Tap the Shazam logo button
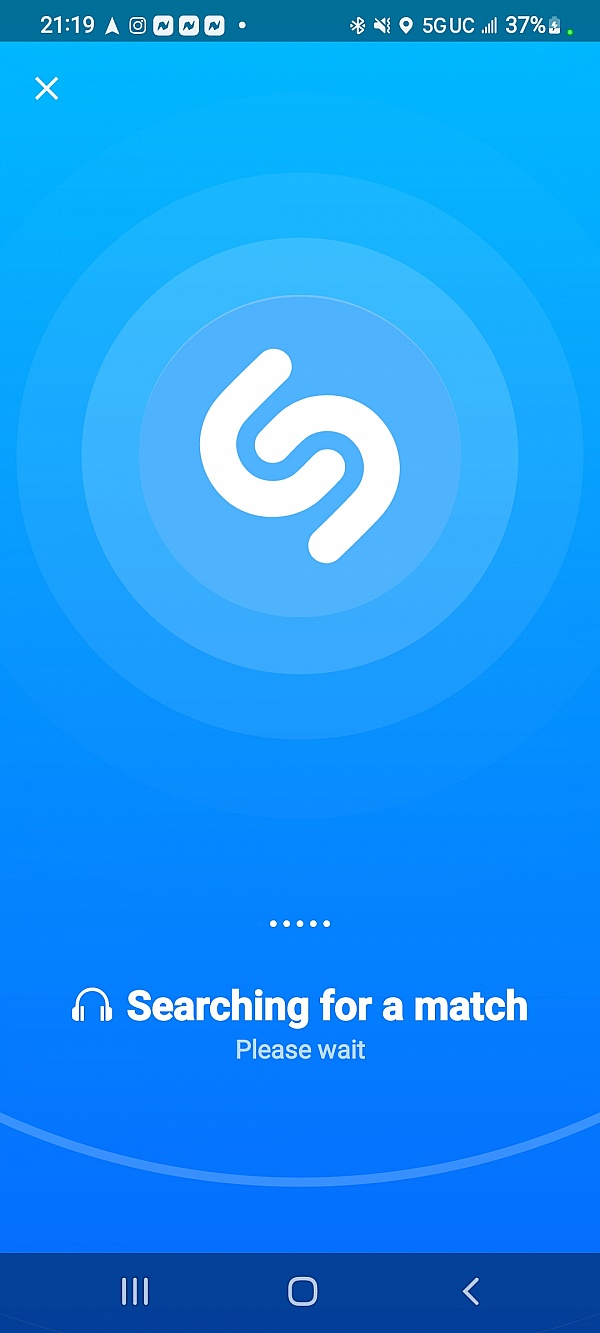 pyautogui.click(x=300, y=455)
